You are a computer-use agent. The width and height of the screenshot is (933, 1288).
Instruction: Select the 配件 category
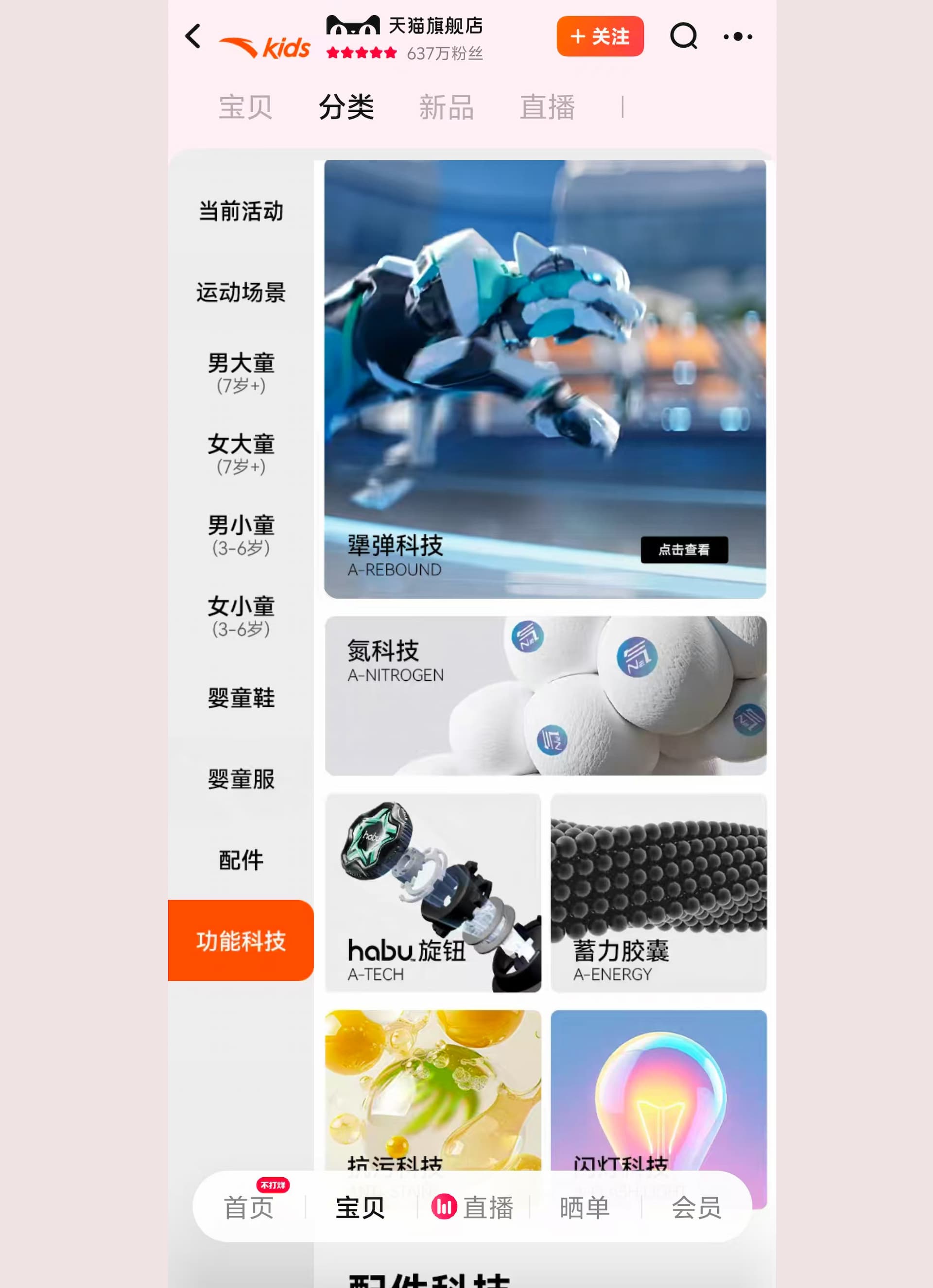[x=241, y=860]
